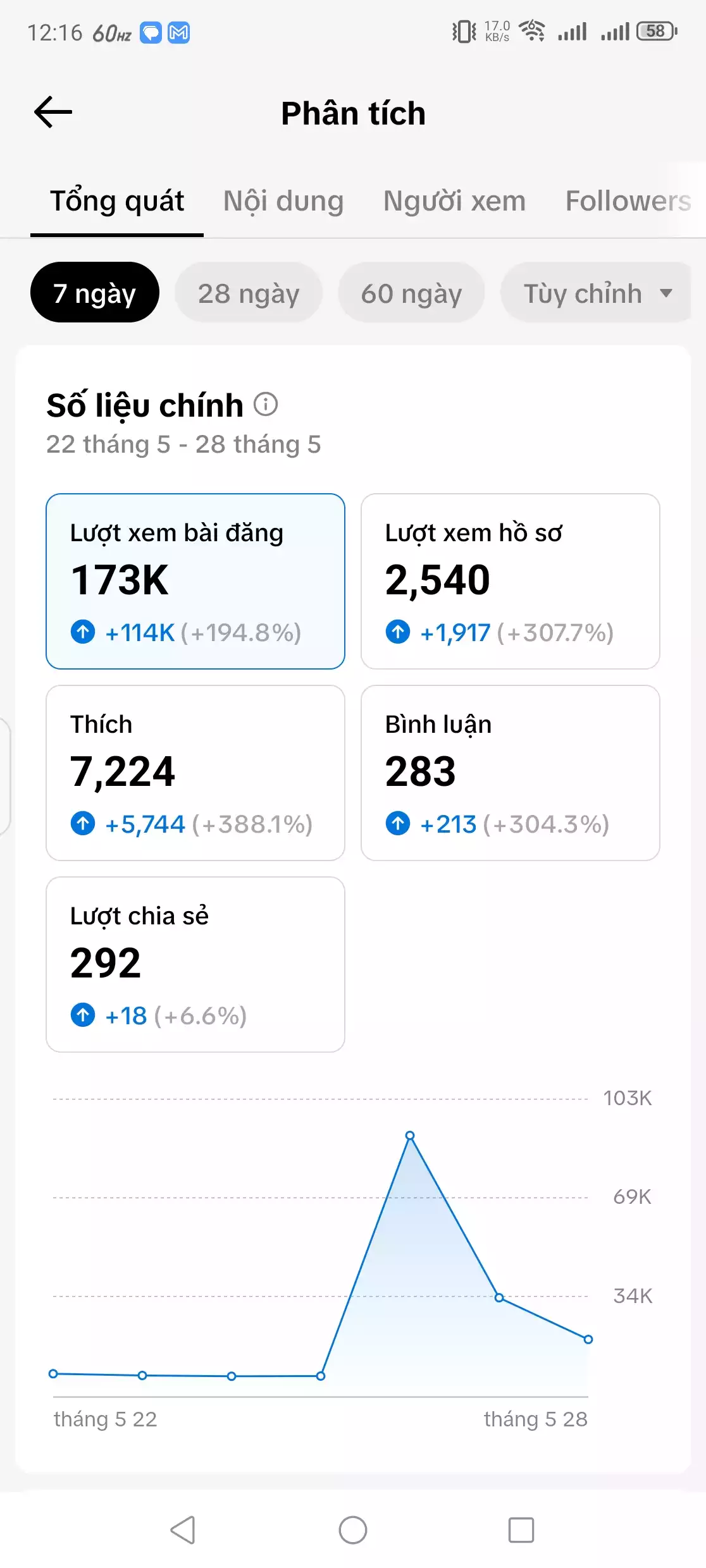Select the Thích metric card
Image resolution: width=706 pixels, height=1568 pixels.
pyautogui.click(x=195, y=773)
